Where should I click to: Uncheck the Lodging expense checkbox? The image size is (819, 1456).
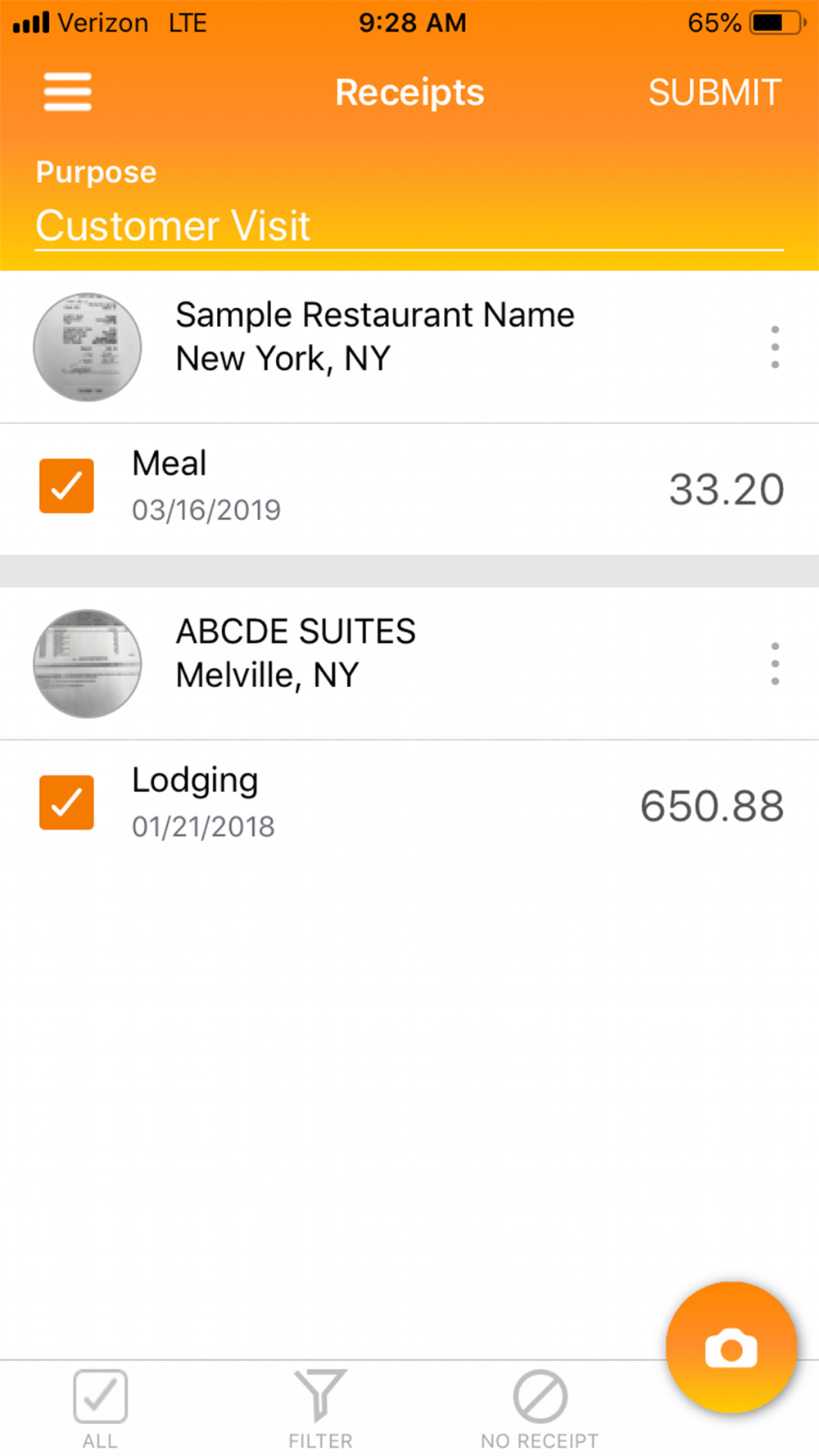67,803
